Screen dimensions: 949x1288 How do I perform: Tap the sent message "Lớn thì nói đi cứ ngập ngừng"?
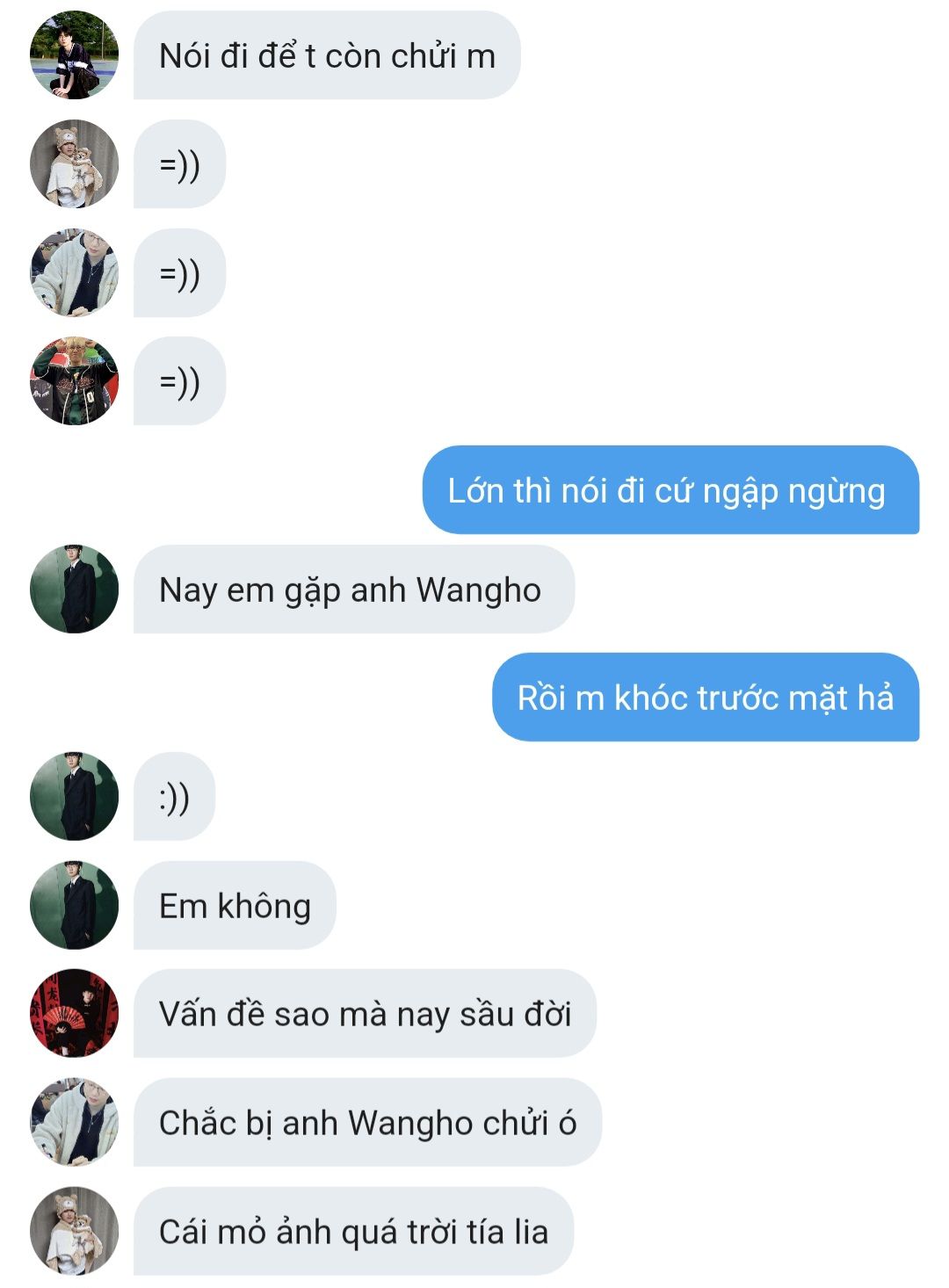[670, 490]
